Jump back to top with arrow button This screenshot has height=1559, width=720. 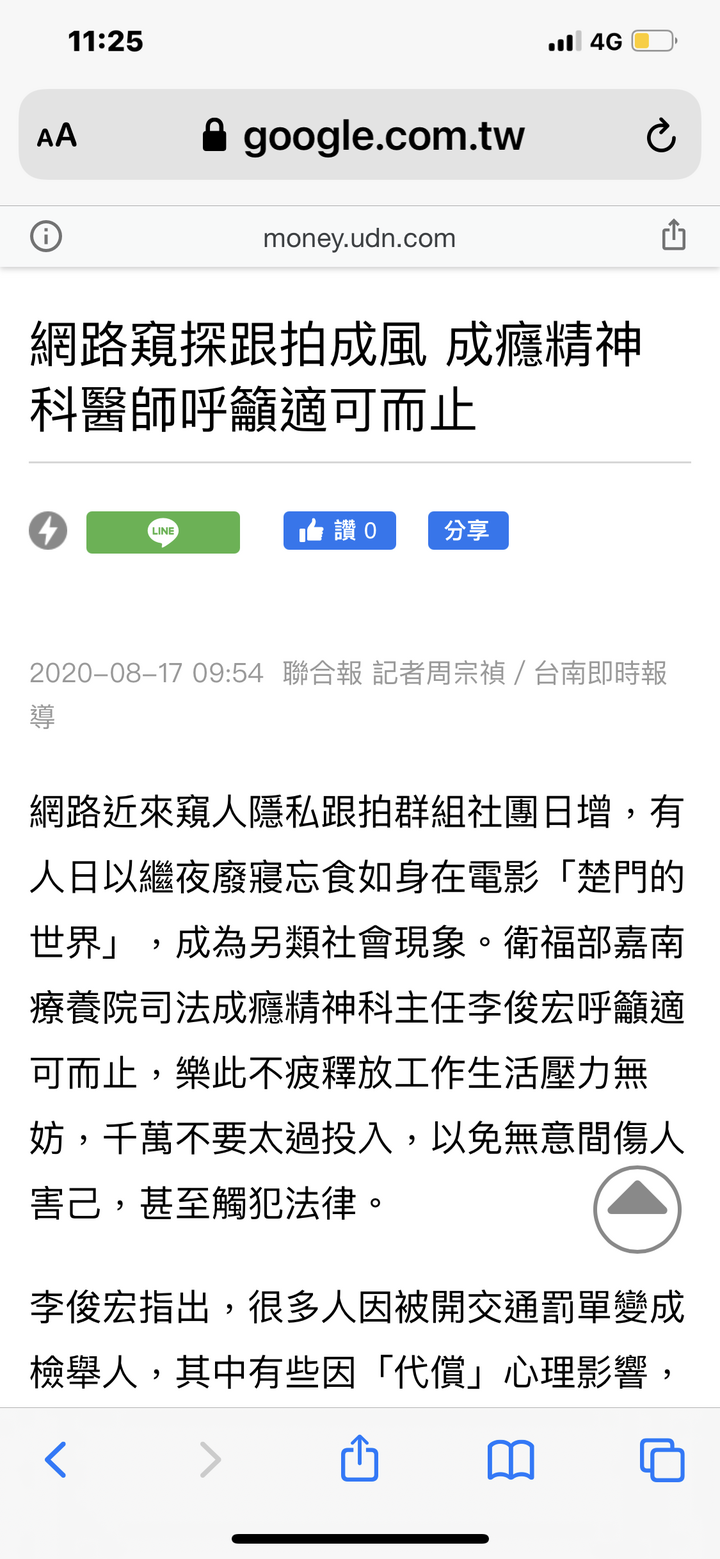(x=637, y=1209)
